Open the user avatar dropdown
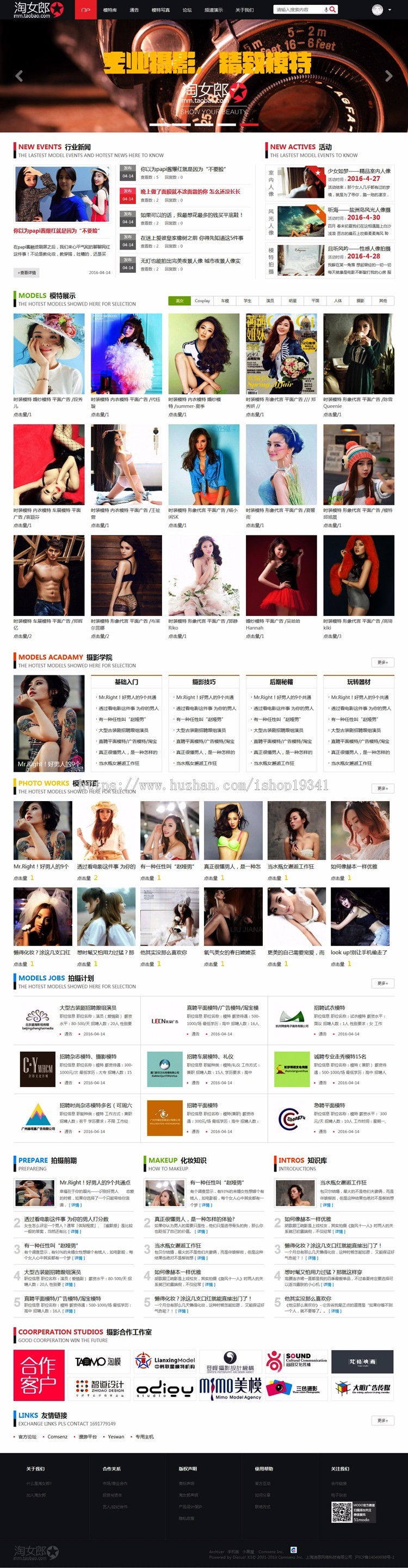408x1568 pixels. point(381,10)
